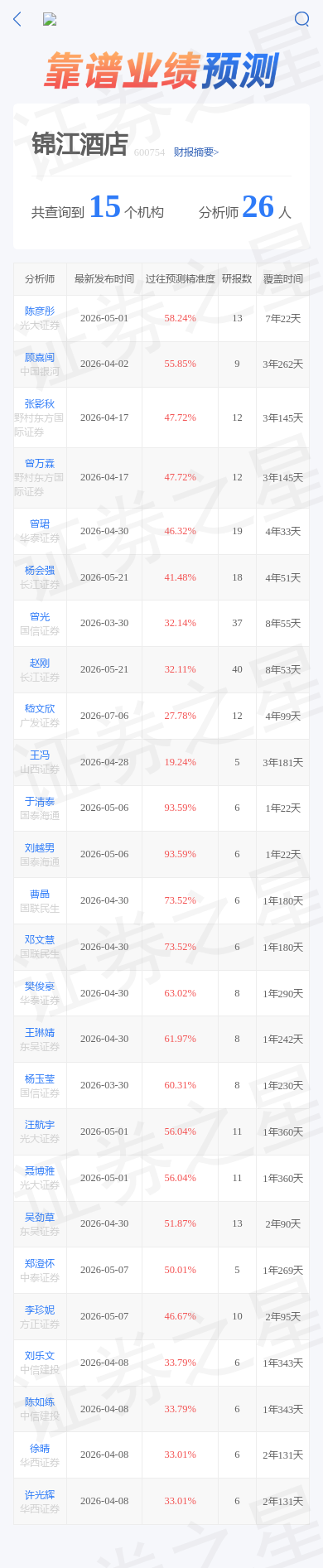Select analyst 刘乐文 from 中信建投
Image resolution: width=323 pixels, height=1568 pixels.
click(x=40, y=1356)
